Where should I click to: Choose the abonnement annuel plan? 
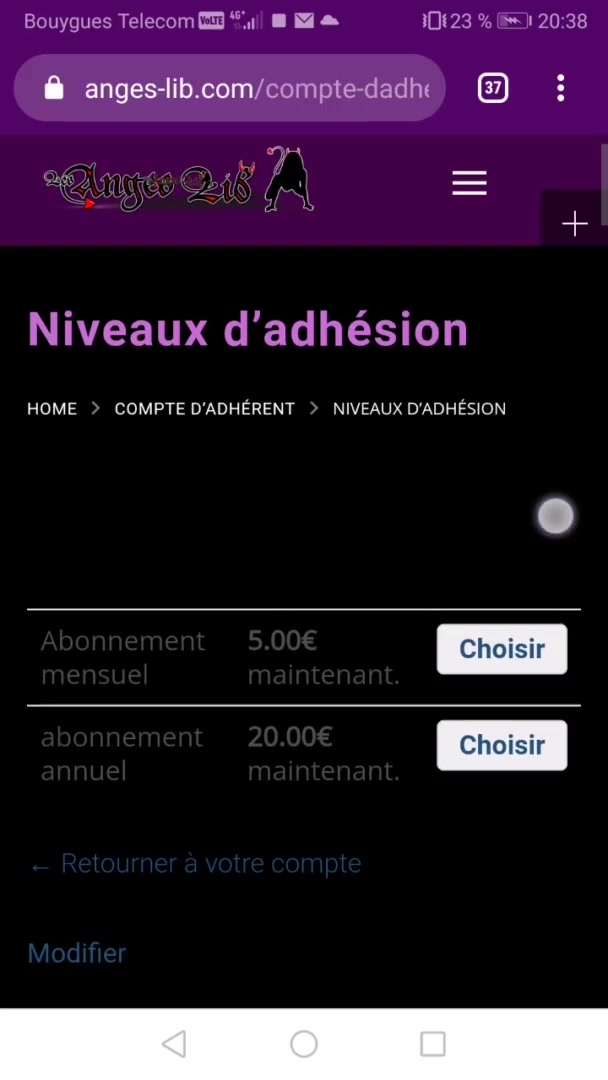[x=501, y=745]
